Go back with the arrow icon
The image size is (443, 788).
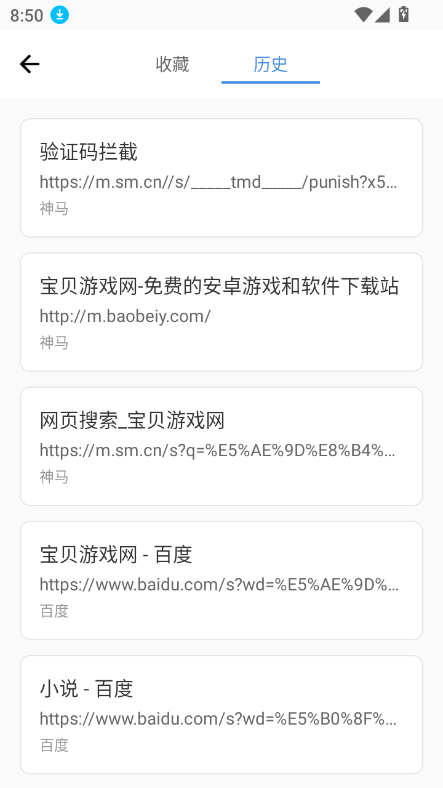coord(29,64)
